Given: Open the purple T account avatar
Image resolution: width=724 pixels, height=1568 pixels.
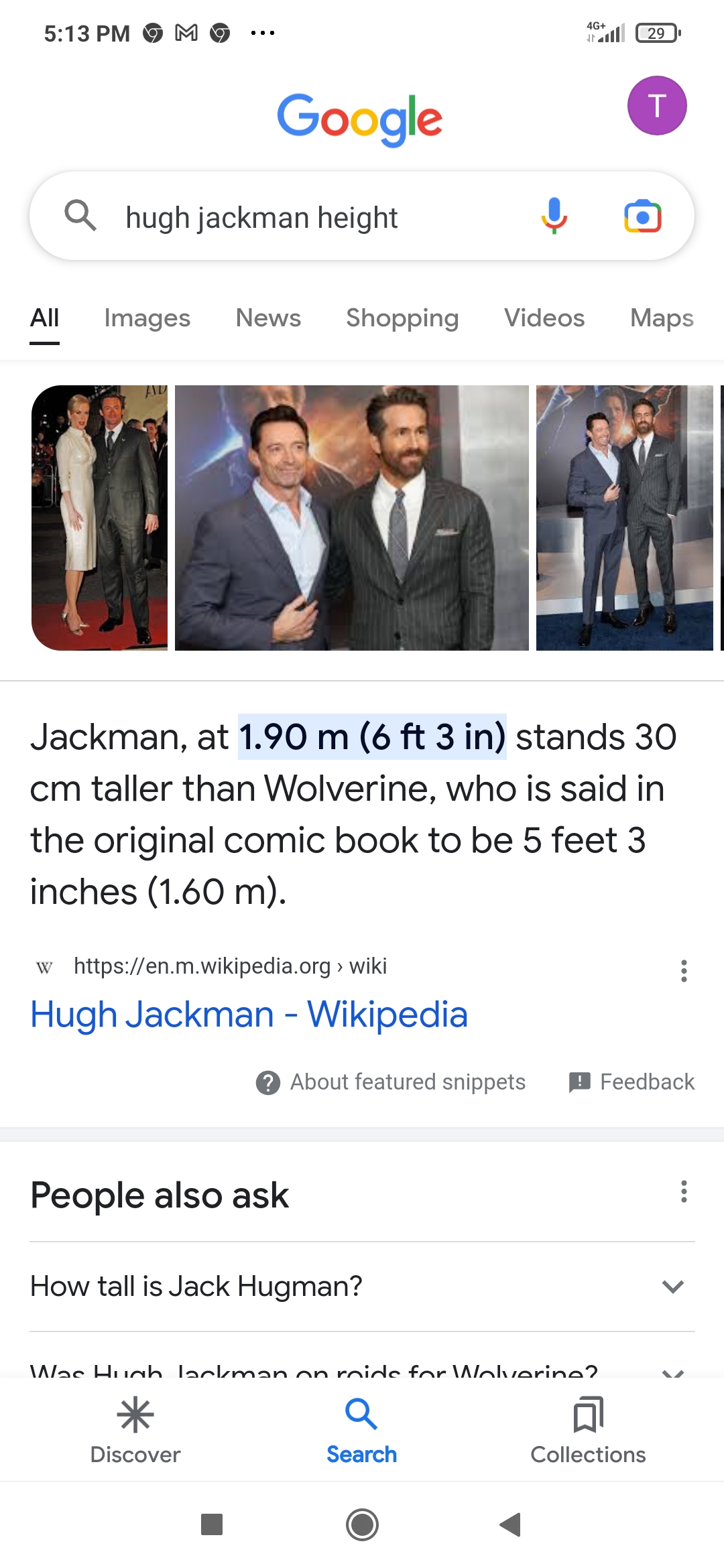Looking at the screenshot, I should [657, 106].
